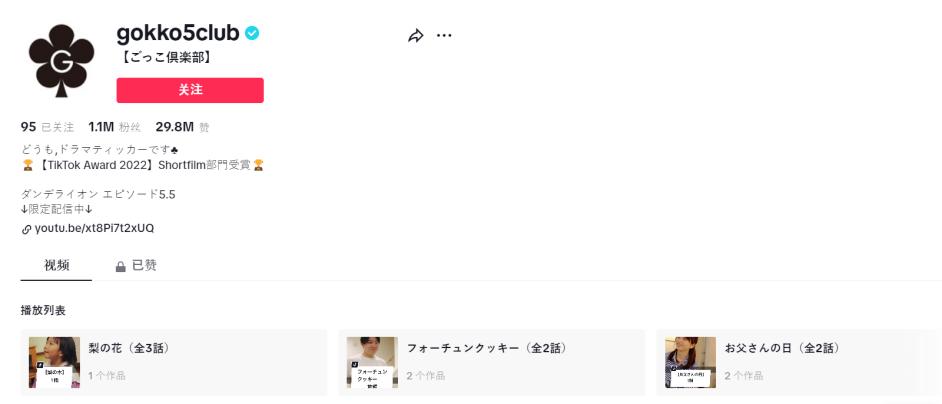942x404 pixels.
Task: Select the 已赞 liked tab
Action: coord(137,265)
